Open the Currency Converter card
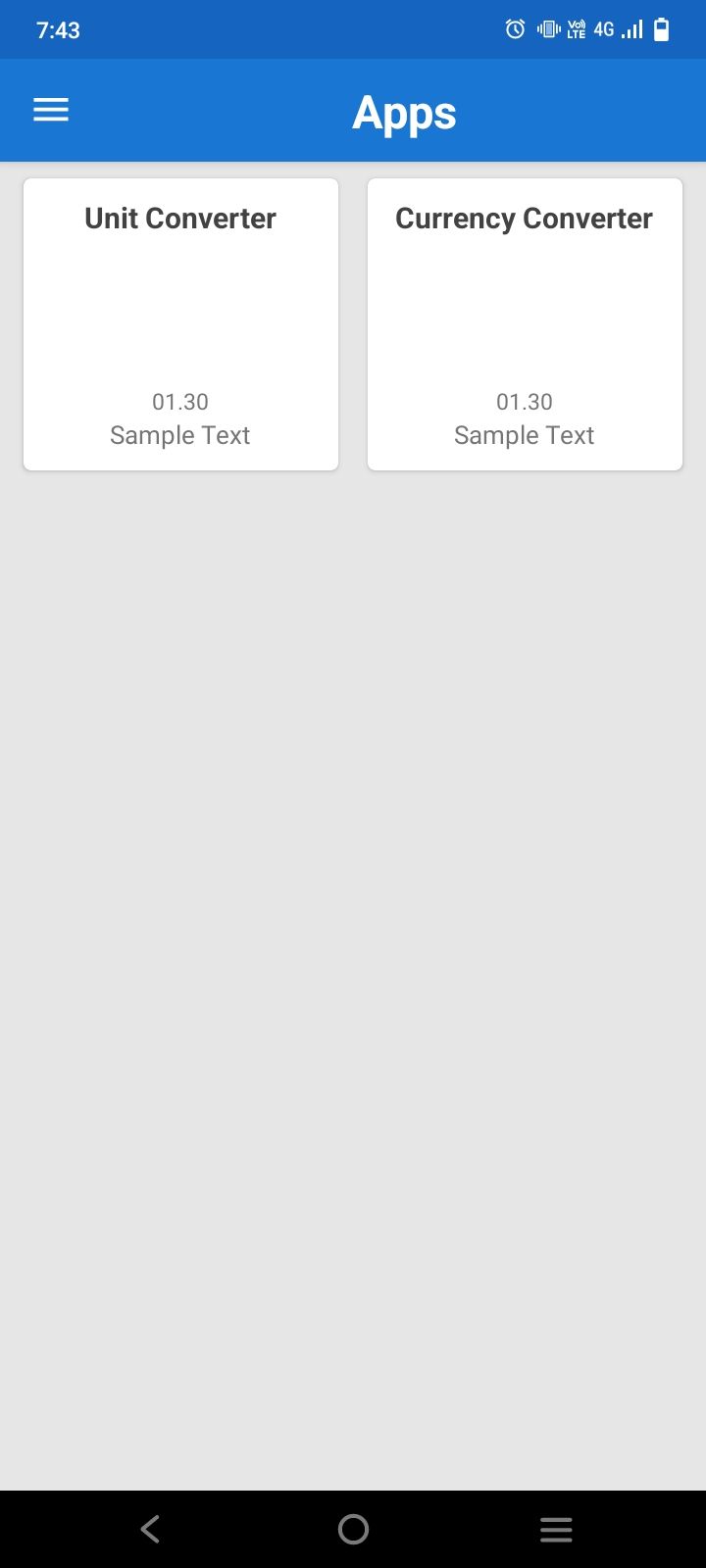Screen dimensions: 706x1568 tap(525, 324)
